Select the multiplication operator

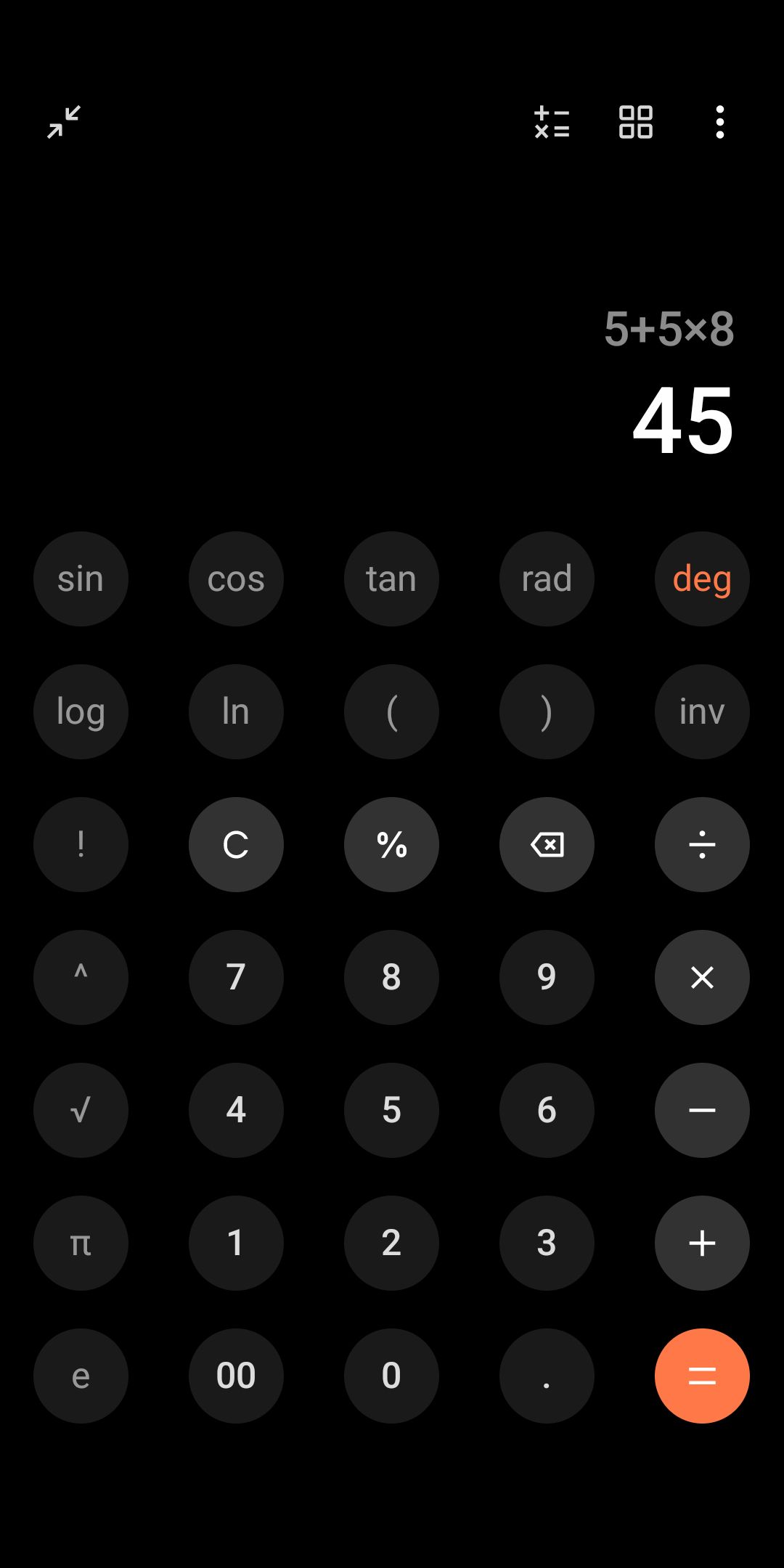pos(702,977)
